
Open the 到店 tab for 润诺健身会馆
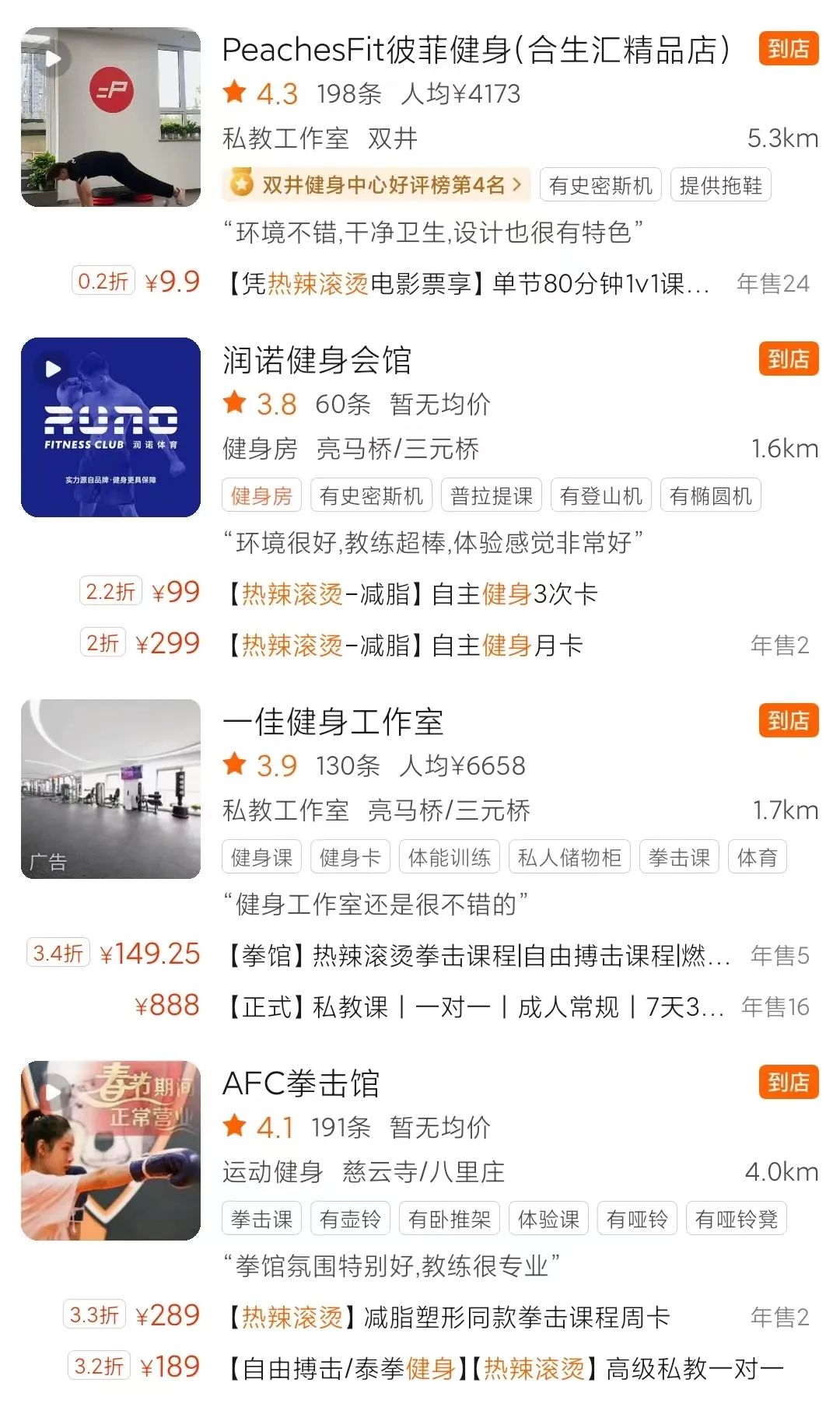point(788,359)
